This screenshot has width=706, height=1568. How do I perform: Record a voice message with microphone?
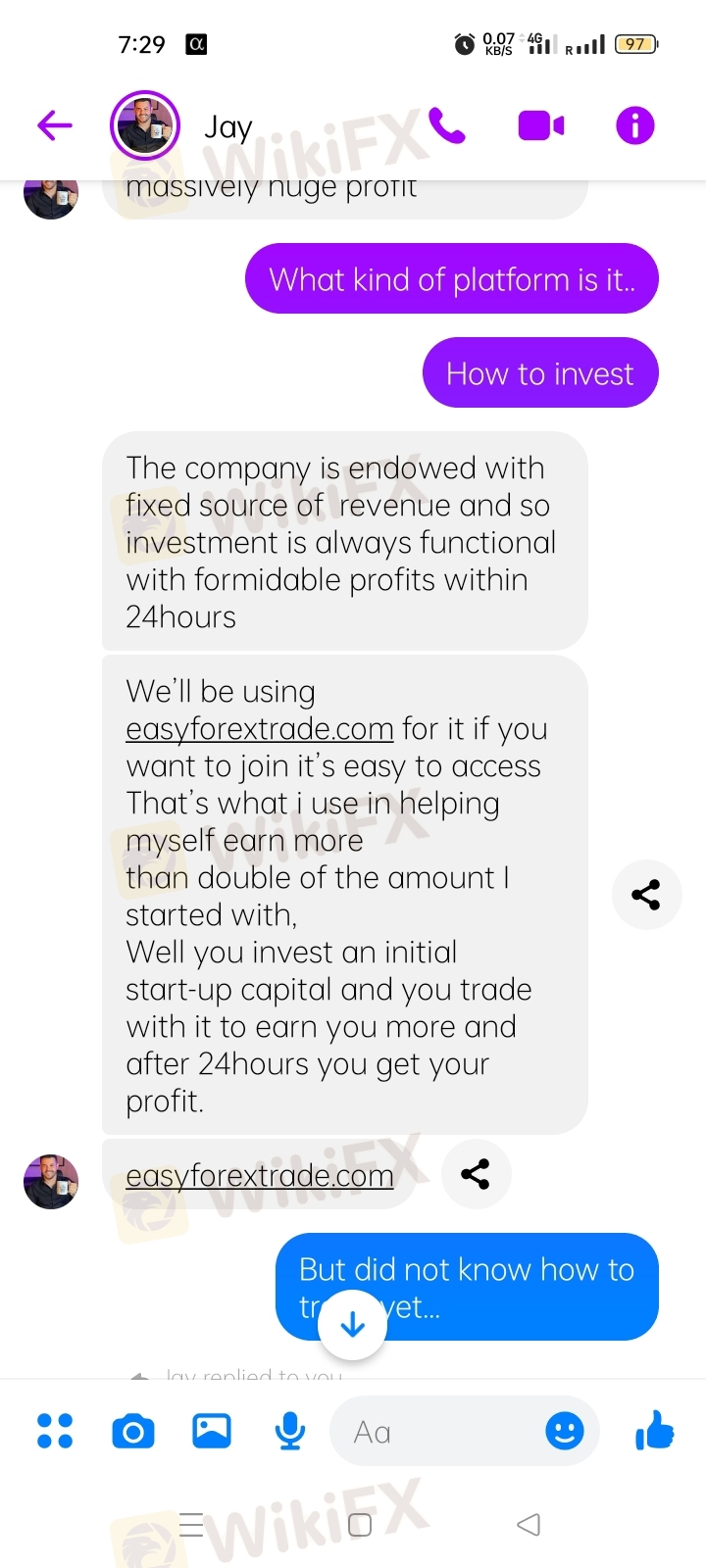(290, 1432)
